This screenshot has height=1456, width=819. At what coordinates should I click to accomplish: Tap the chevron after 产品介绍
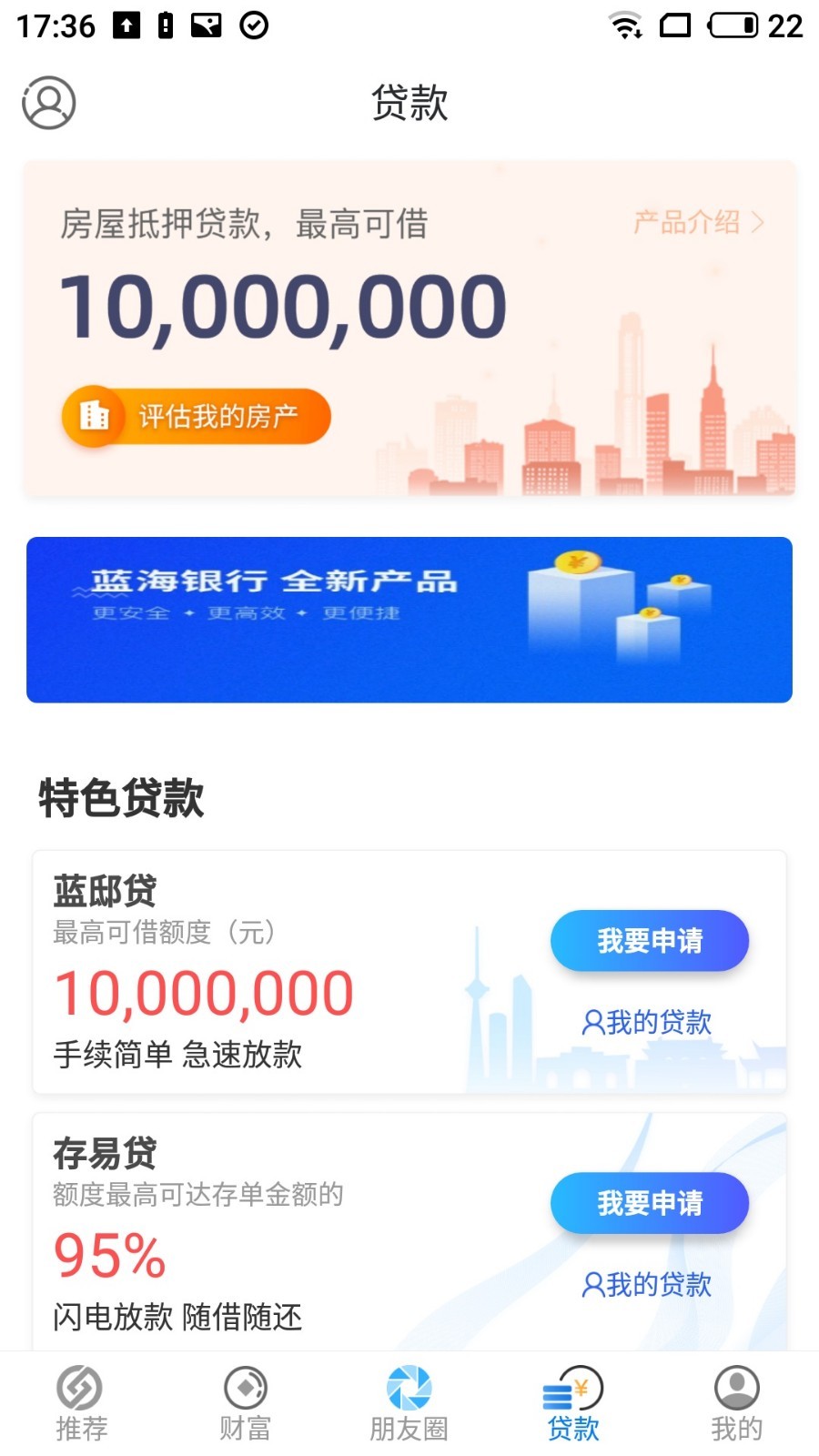(760, 222)
